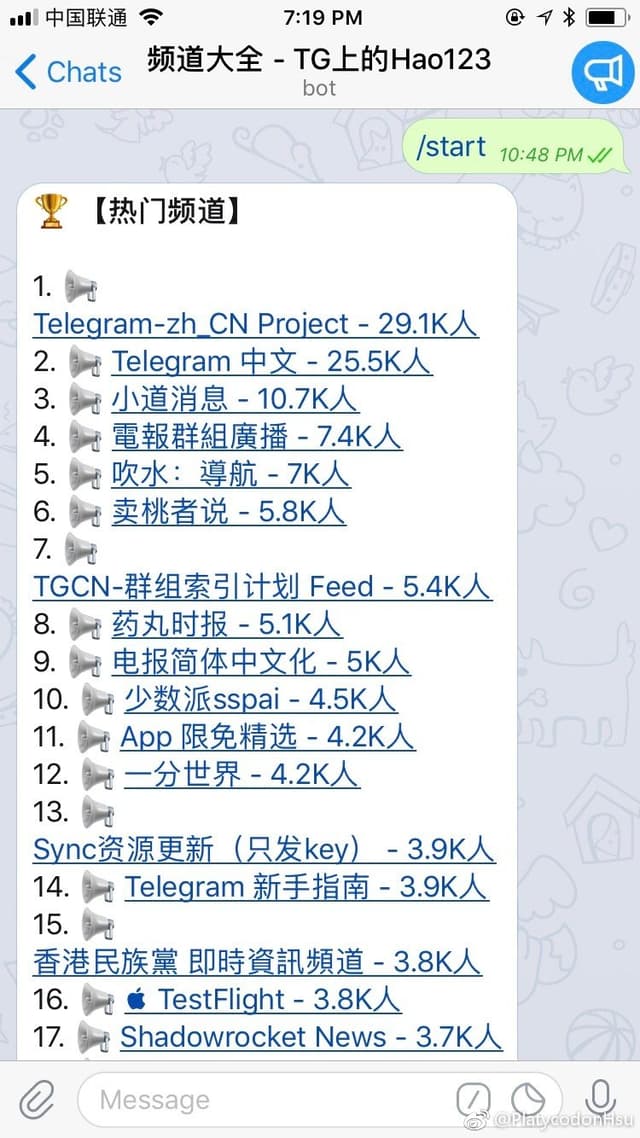Open Shadowrocket News channel link
The width and height of the screenshot is (640, 1138).
coord(310,1037)
